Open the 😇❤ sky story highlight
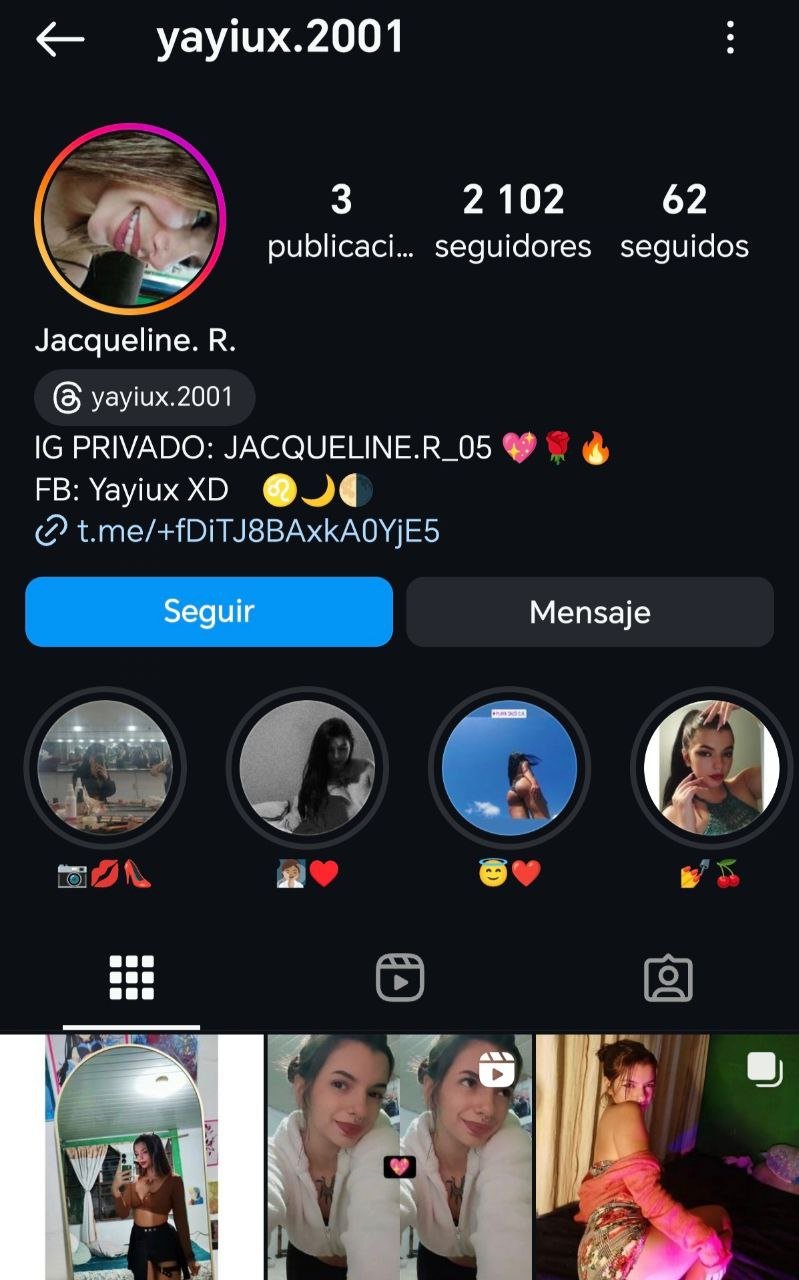This screenshot has height=1280, width=799. tap(509, 767)
